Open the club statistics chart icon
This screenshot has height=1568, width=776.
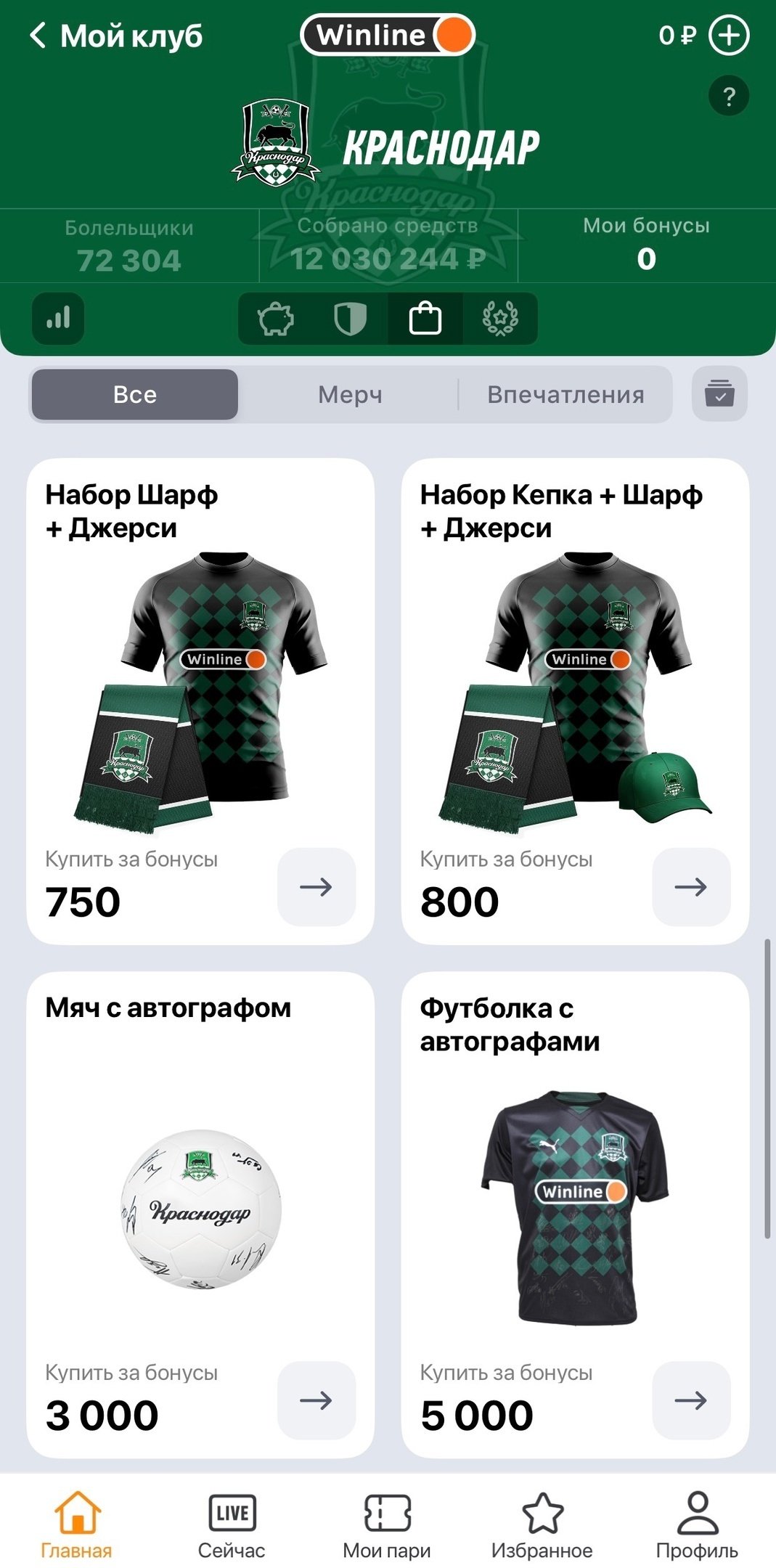pyautogui.click(x=58, y=318)
